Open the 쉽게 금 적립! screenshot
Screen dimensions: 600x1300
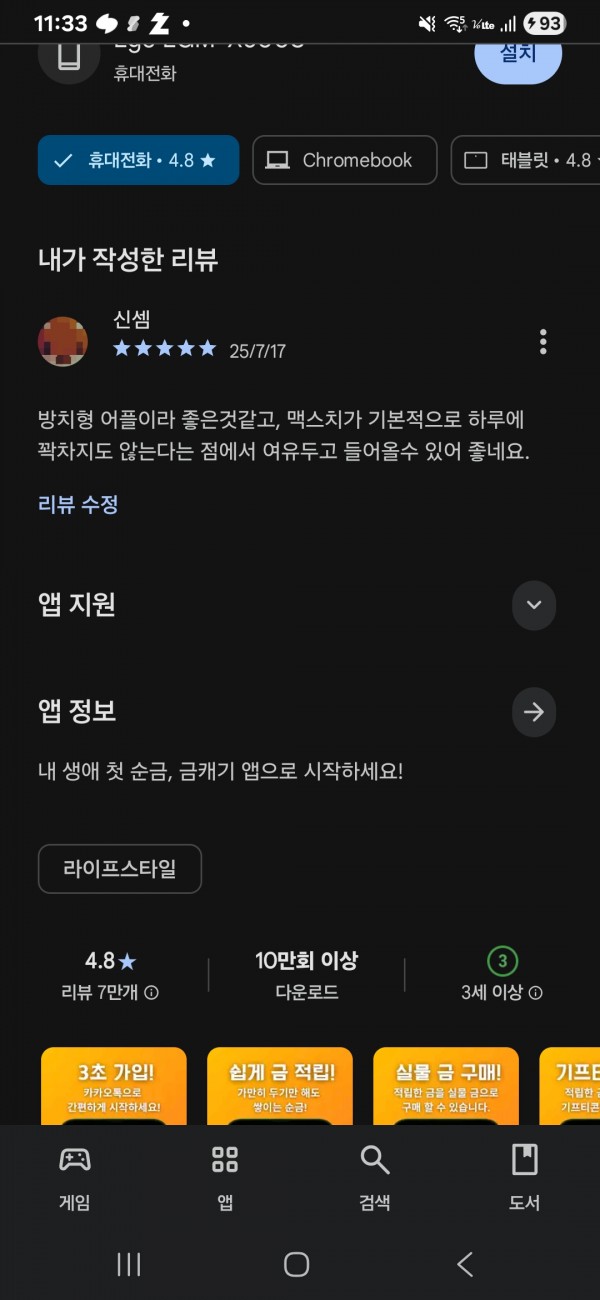pyautogui.click(x=280, y=1086)
